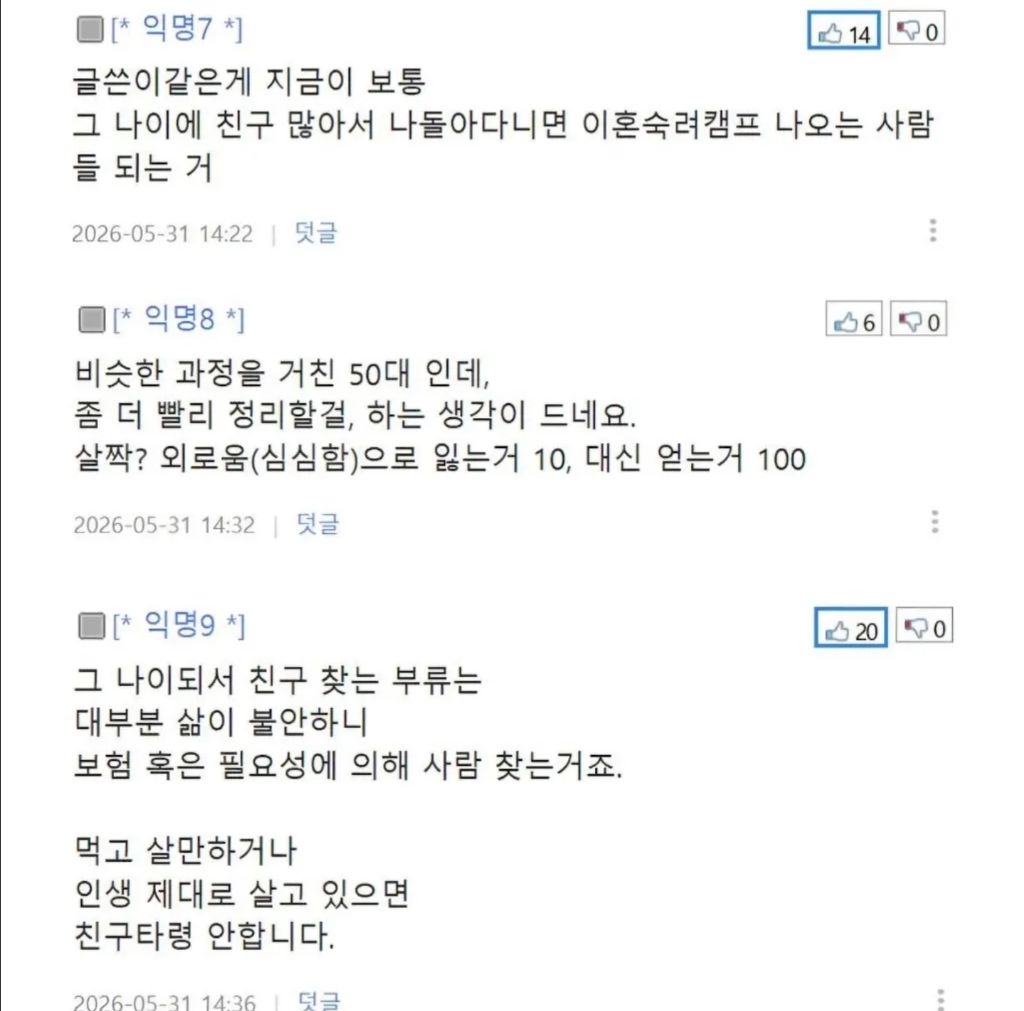Upvote the comment by 익명9
Viewport: 1024px width, 1011px height.
(x=851, y=628)
